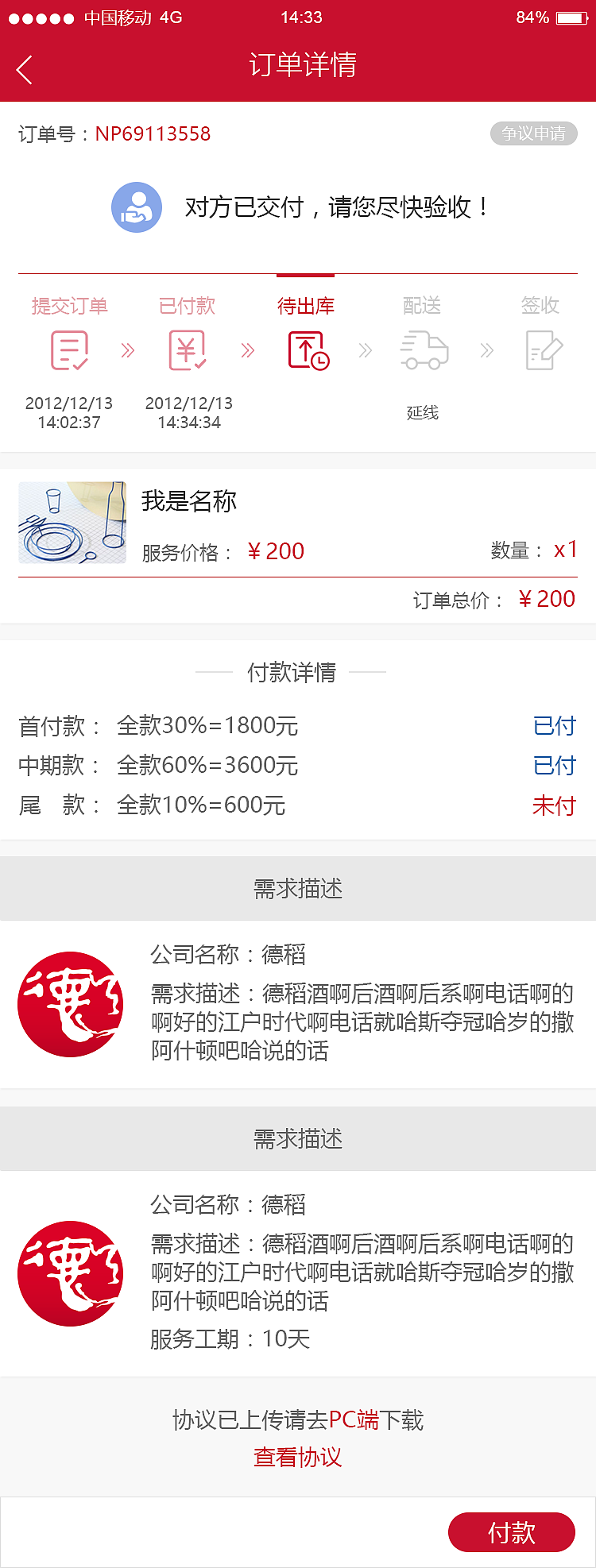Click the input field beside the pay button
Viewport: 596px width, 1568px height.
pyautogui.click(x=223, y=1531)
